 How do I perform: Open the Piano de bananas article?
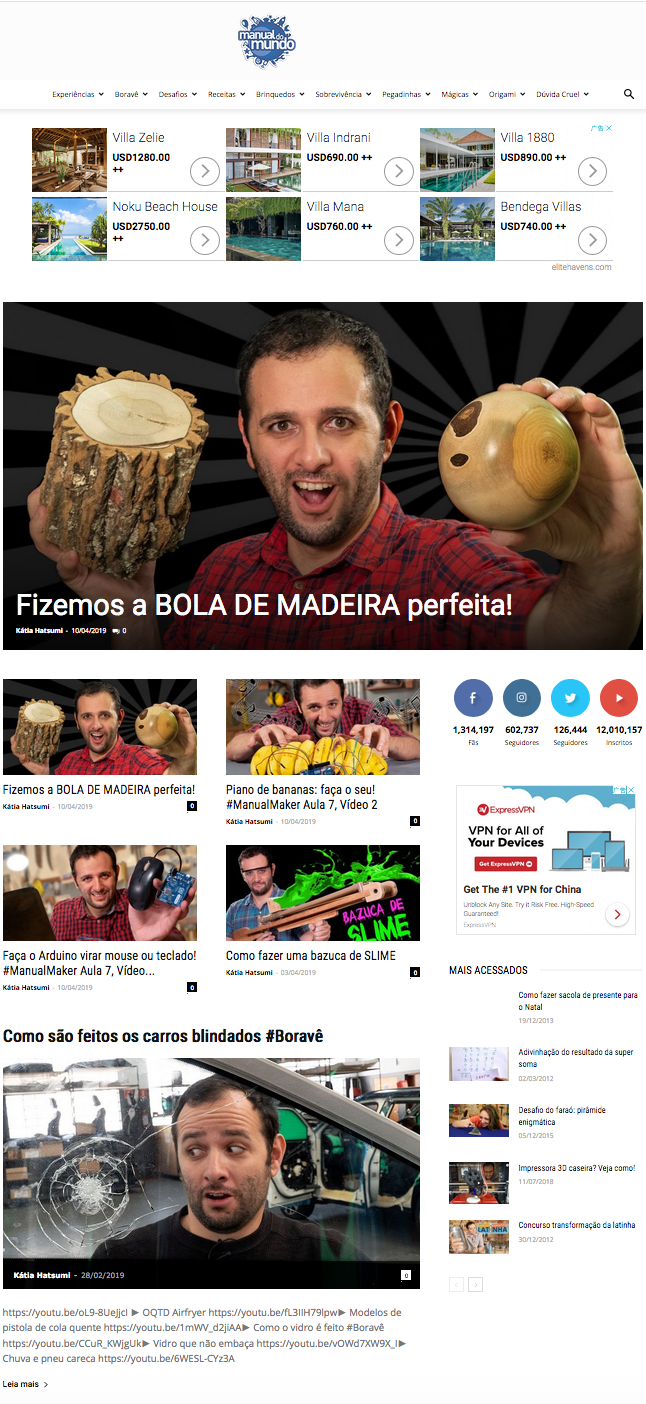click(x=301, y=797)
